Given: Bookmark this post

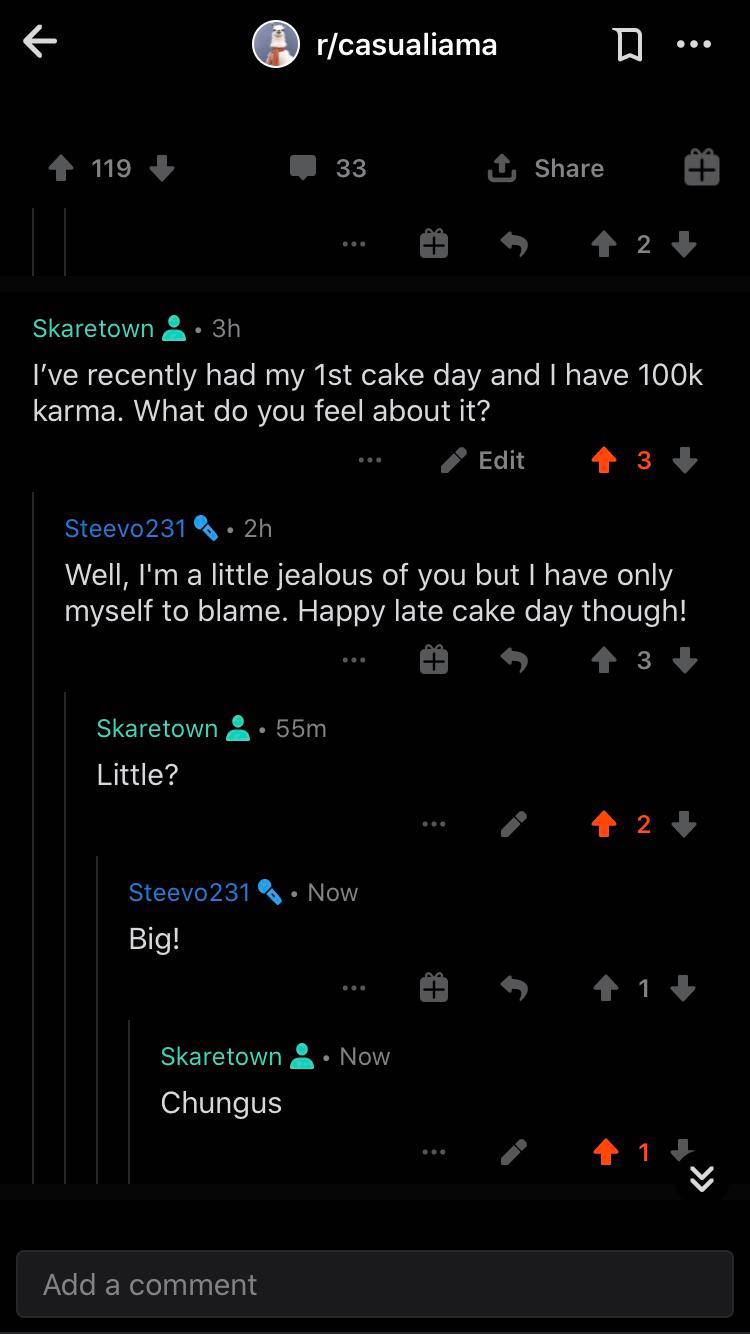Looking at the screenshot, I should pos(628,44).
